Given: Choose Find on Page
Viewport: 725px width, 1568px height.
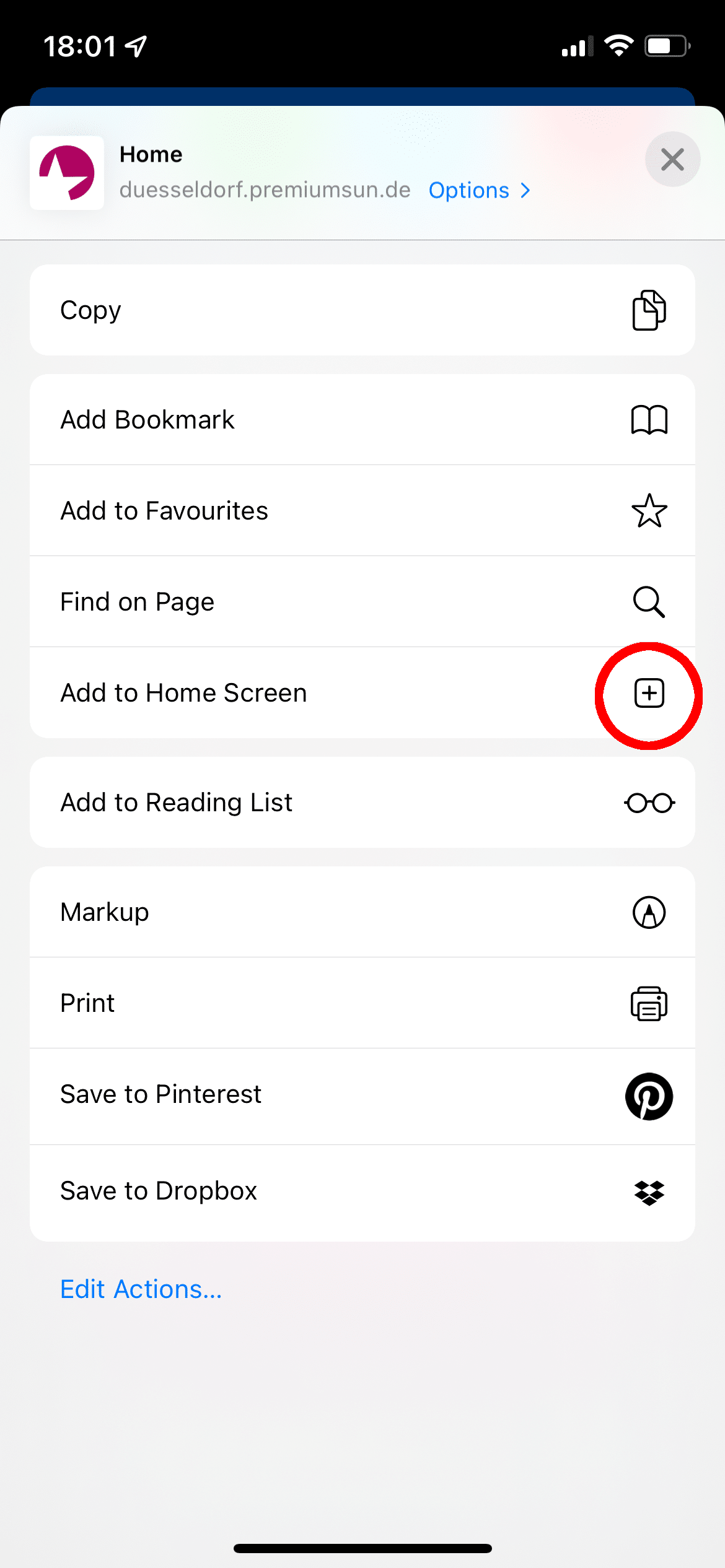Looking at the screenshot, I should point(362,602).
